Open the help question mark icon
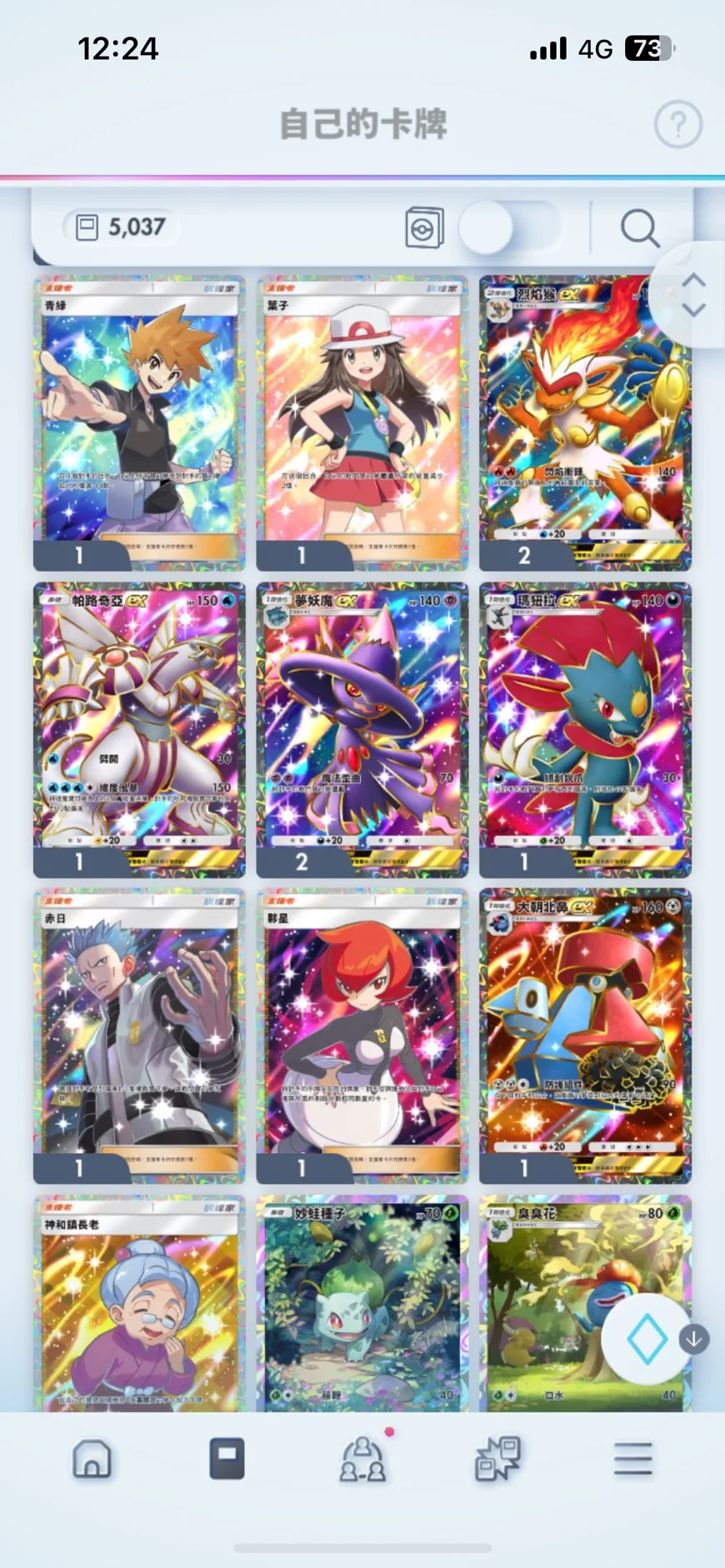The image size is (725, 1568). (x=677, y=125)
